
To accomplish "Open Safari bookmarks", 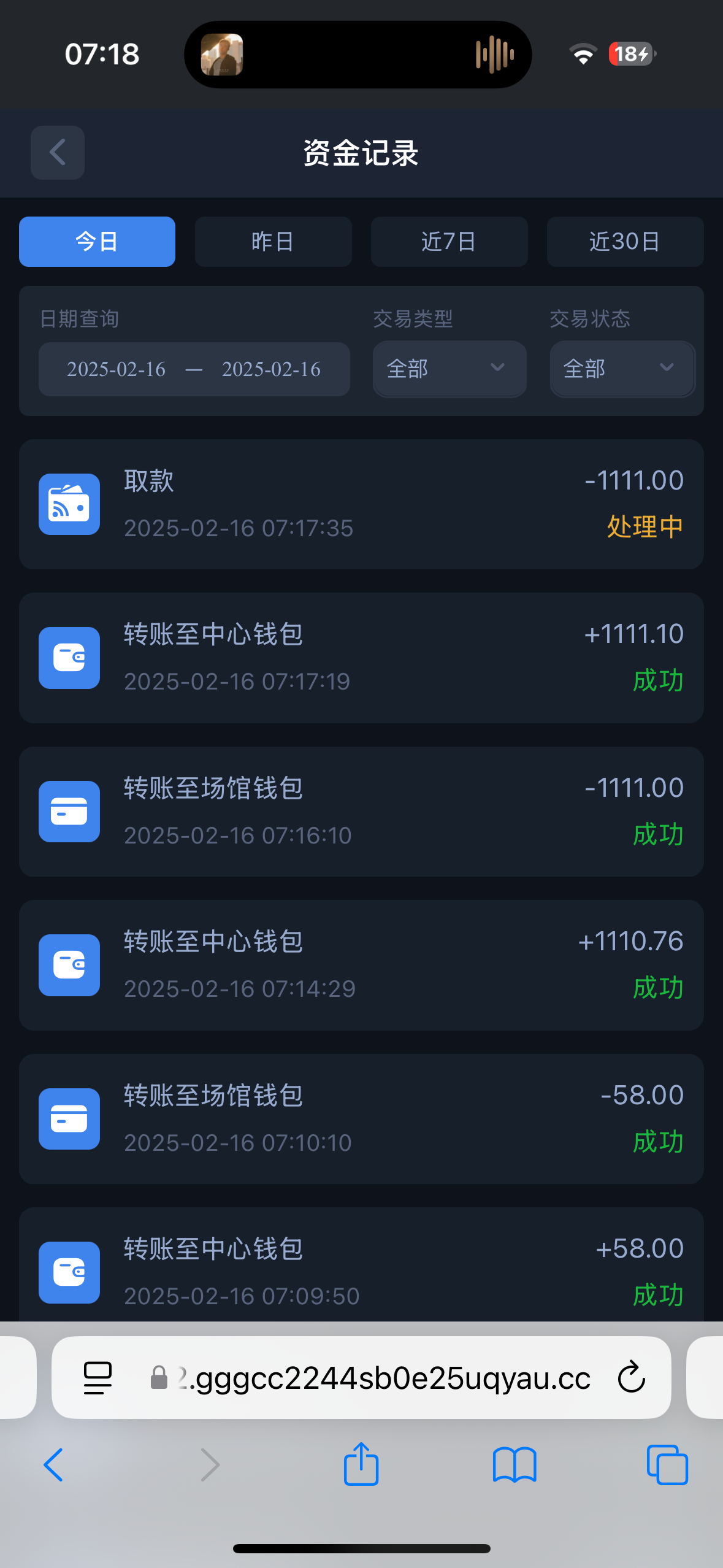I will (x=515, y=1465).
